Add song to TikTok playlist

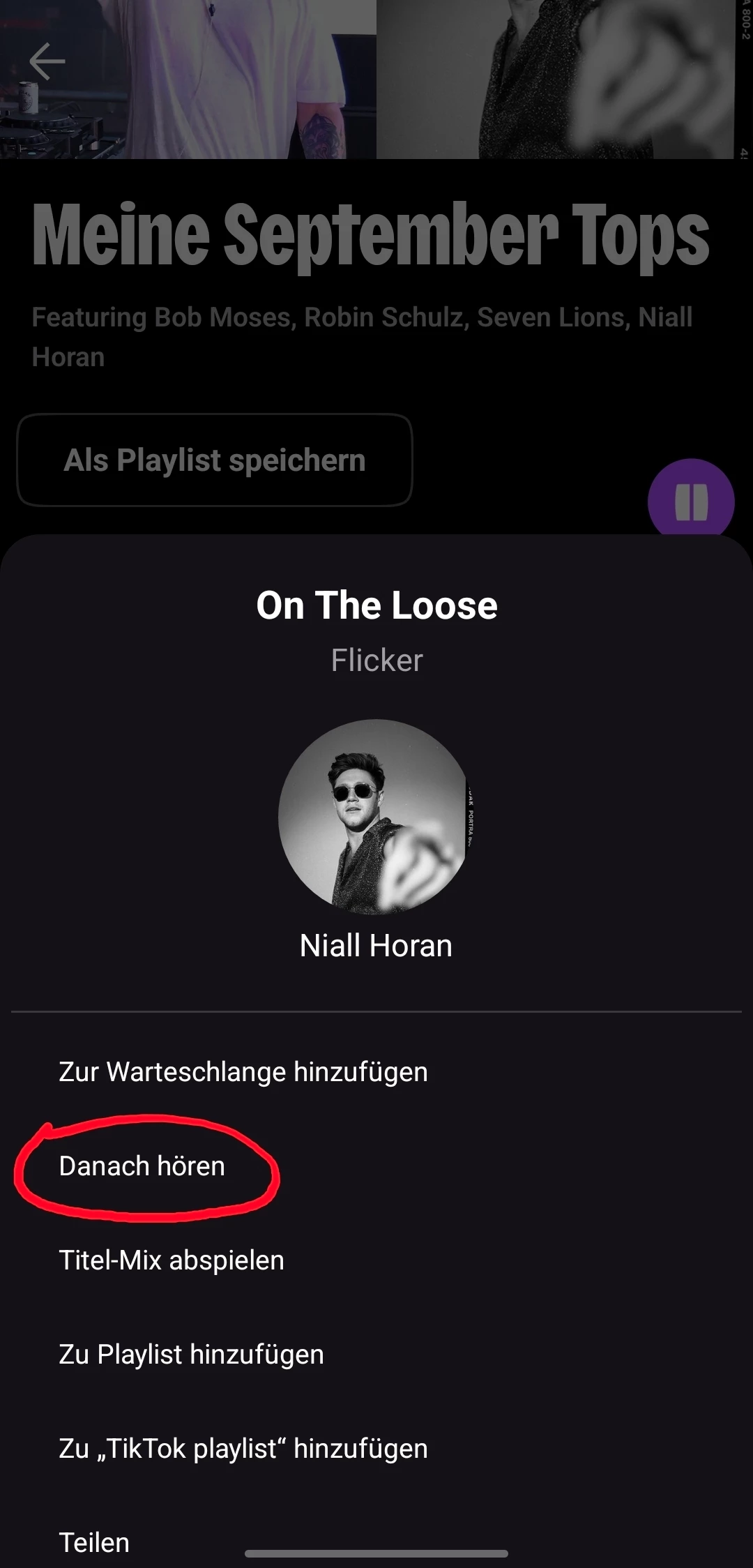pos(243,1449)
